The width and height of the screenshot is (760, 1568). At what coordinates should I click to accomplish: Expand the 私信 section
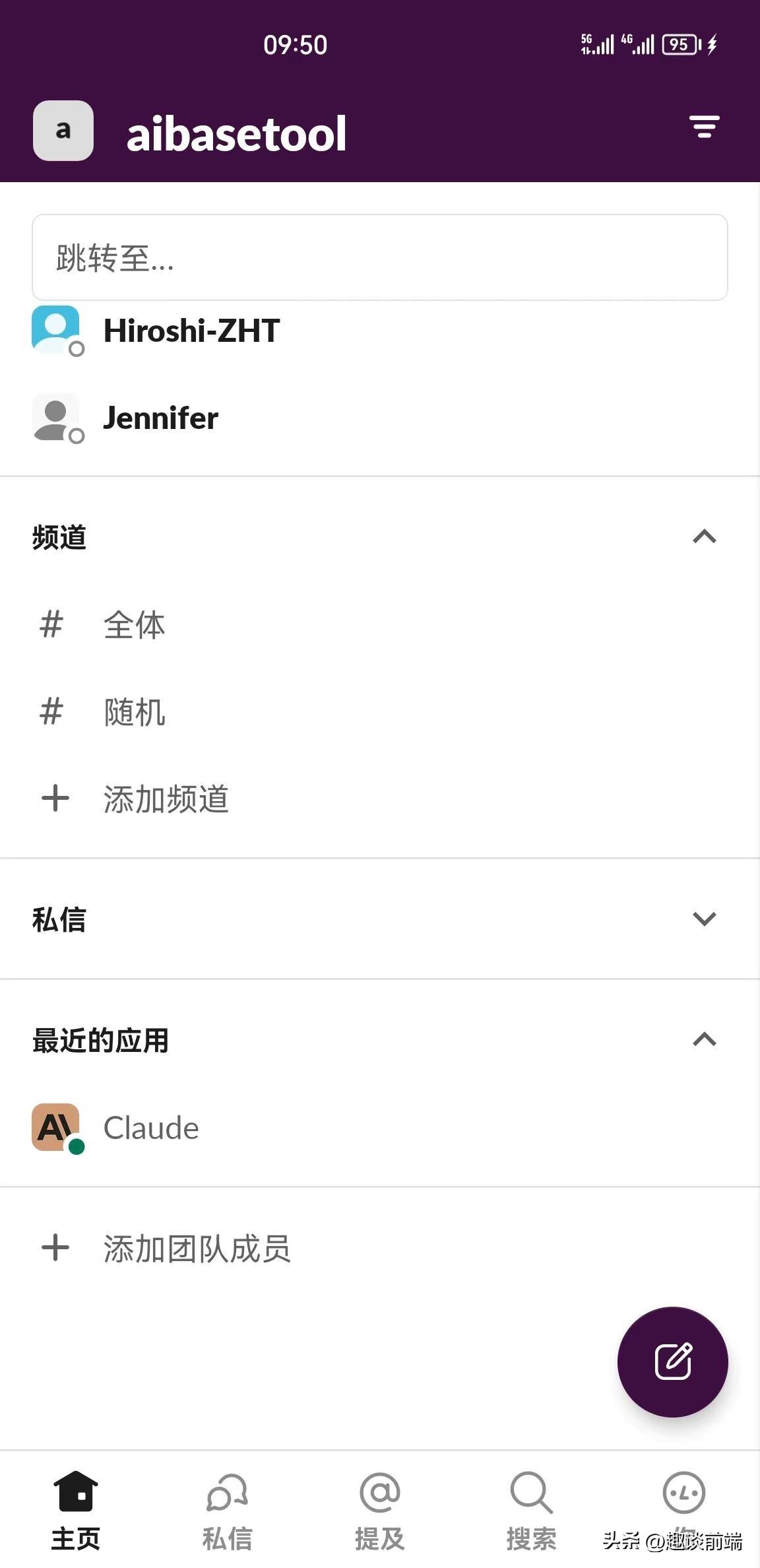tap(705, 917)
